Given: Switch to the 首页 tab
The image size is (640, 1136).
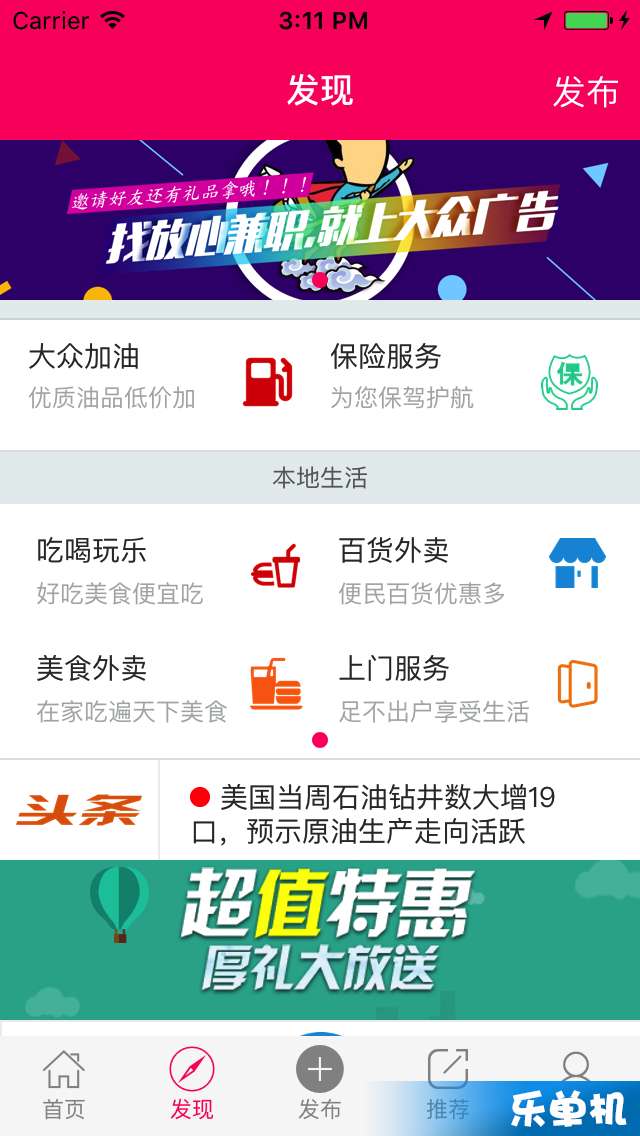Looking at the screenshot, I should [64, 1085].
